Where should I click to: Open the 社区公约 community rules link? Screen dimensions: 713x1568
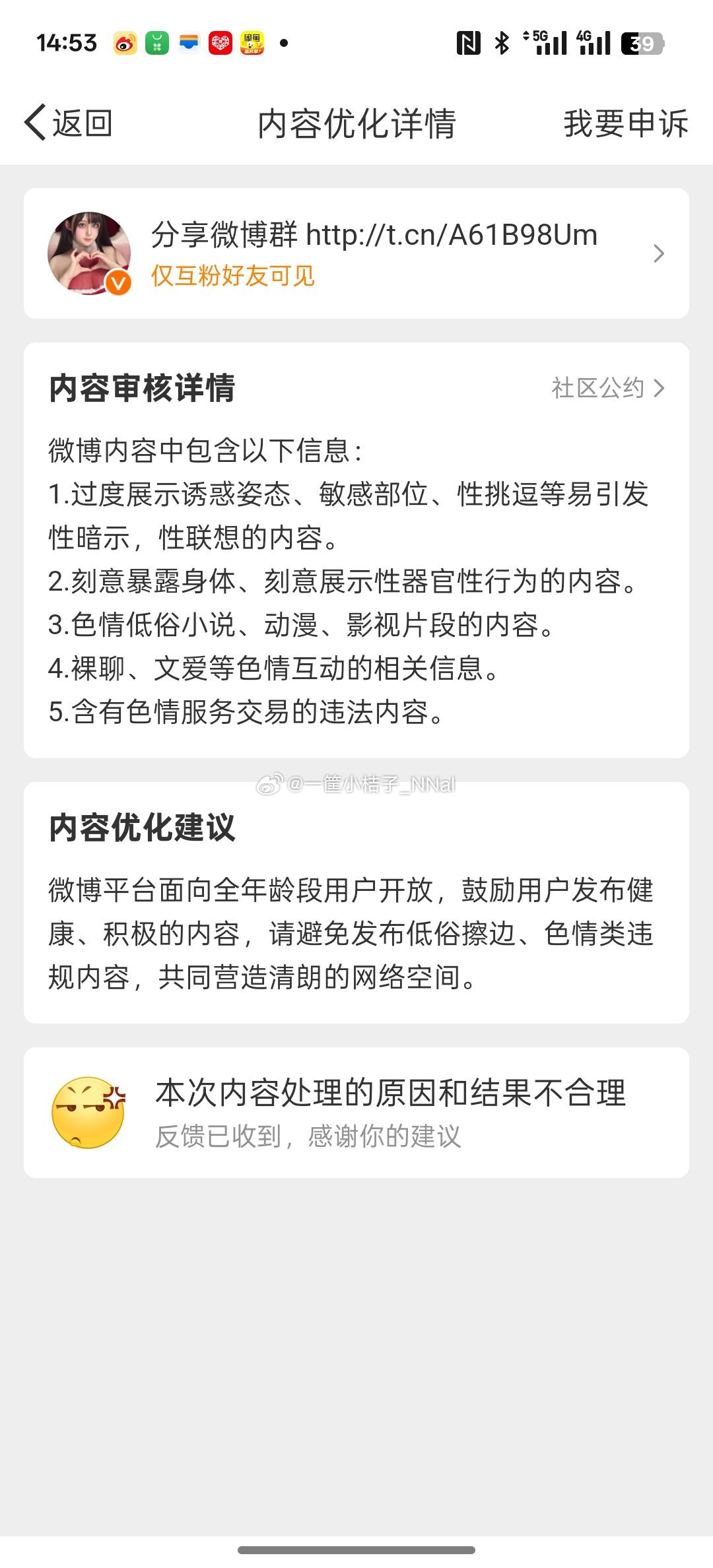coord(607,388)
